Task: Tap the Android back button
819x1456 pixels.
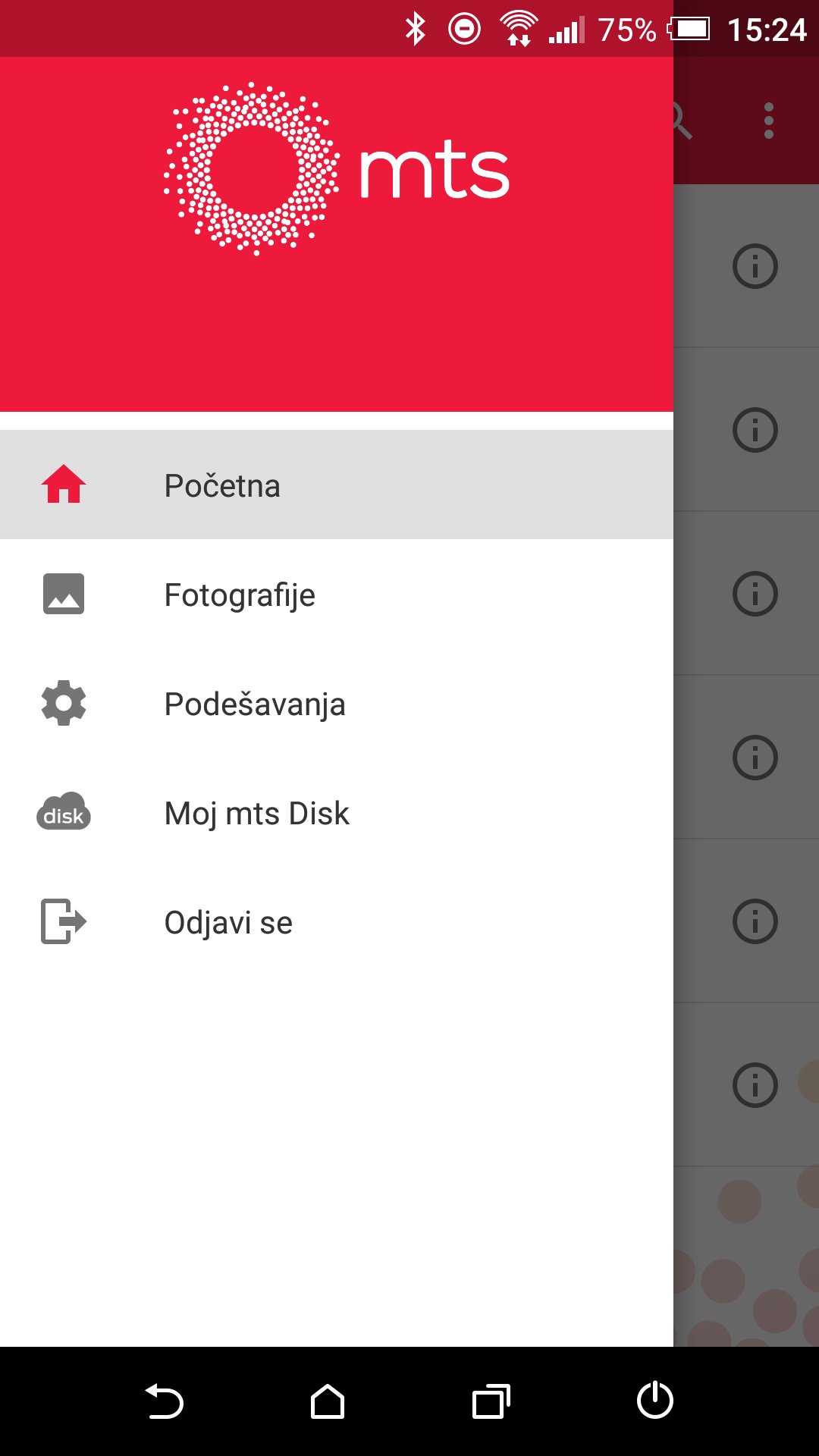Action: [x=164, y=1401]
